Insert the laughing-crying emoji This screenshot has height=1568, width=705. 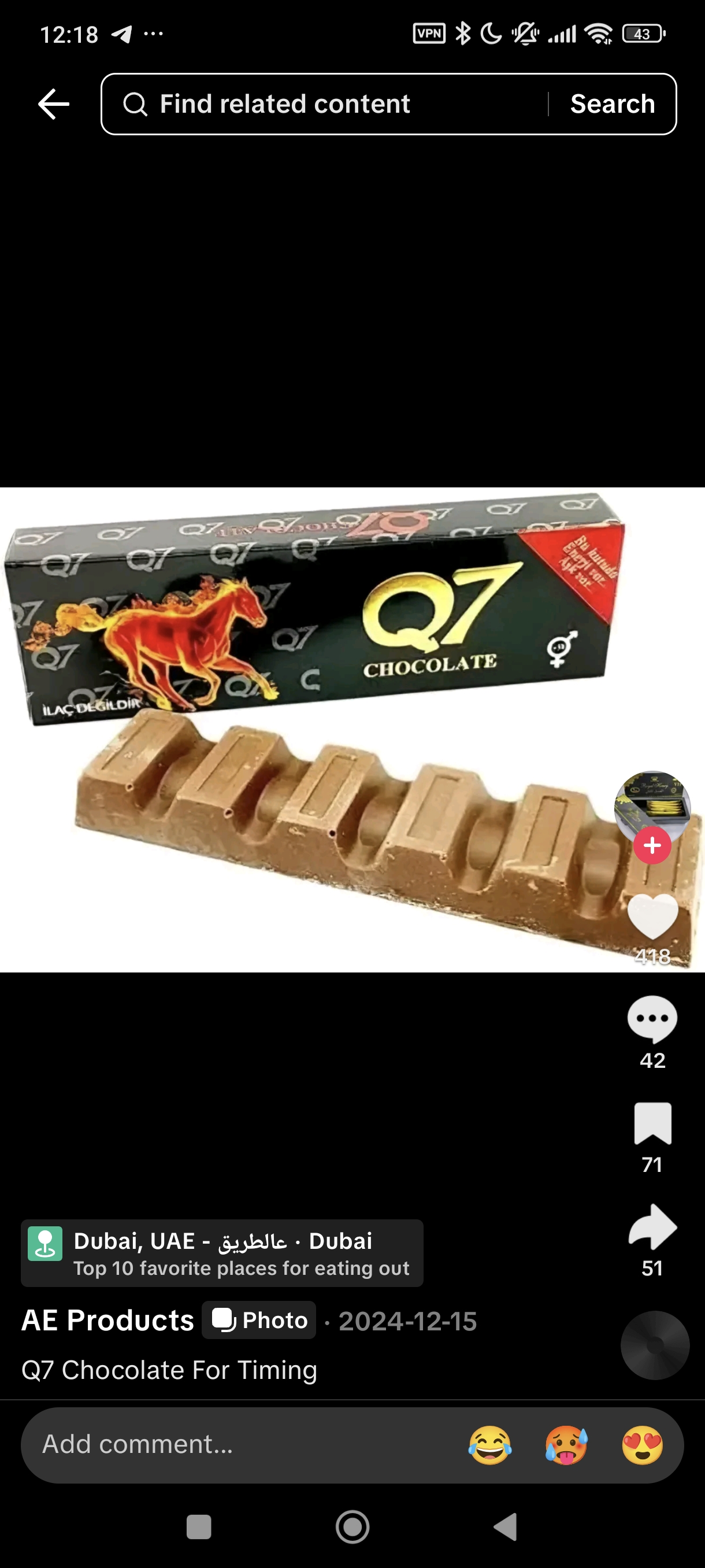click(x=489, y=1445)
